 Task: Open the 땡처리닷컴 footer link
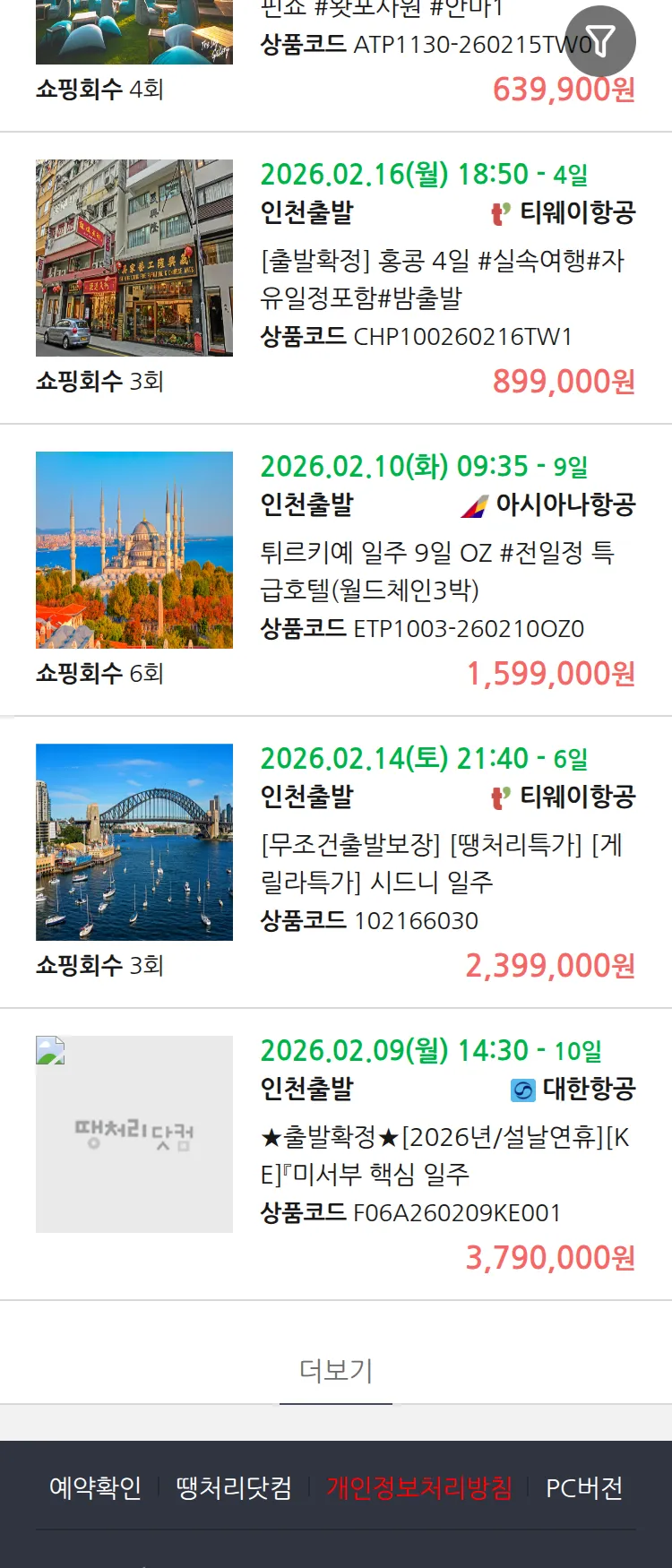(234, 1488)
